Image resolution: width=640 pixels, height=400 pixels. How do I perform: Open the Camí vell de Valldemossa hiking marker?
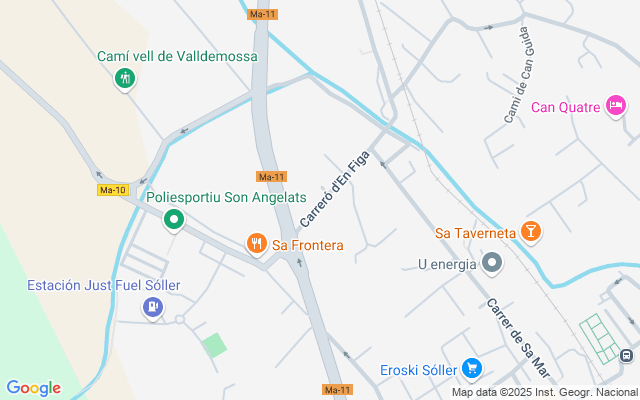coord(125,78)
